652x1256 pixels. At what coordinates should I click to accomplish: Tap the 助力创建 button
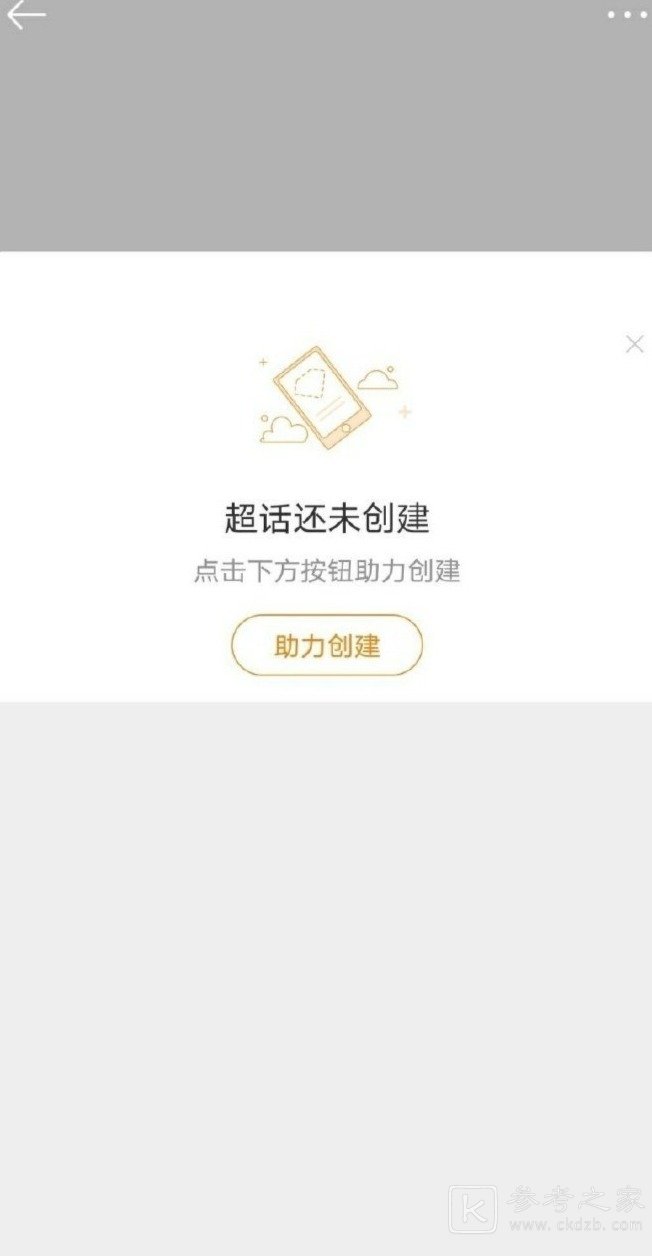pyautogui.click(x=327, y=646)
